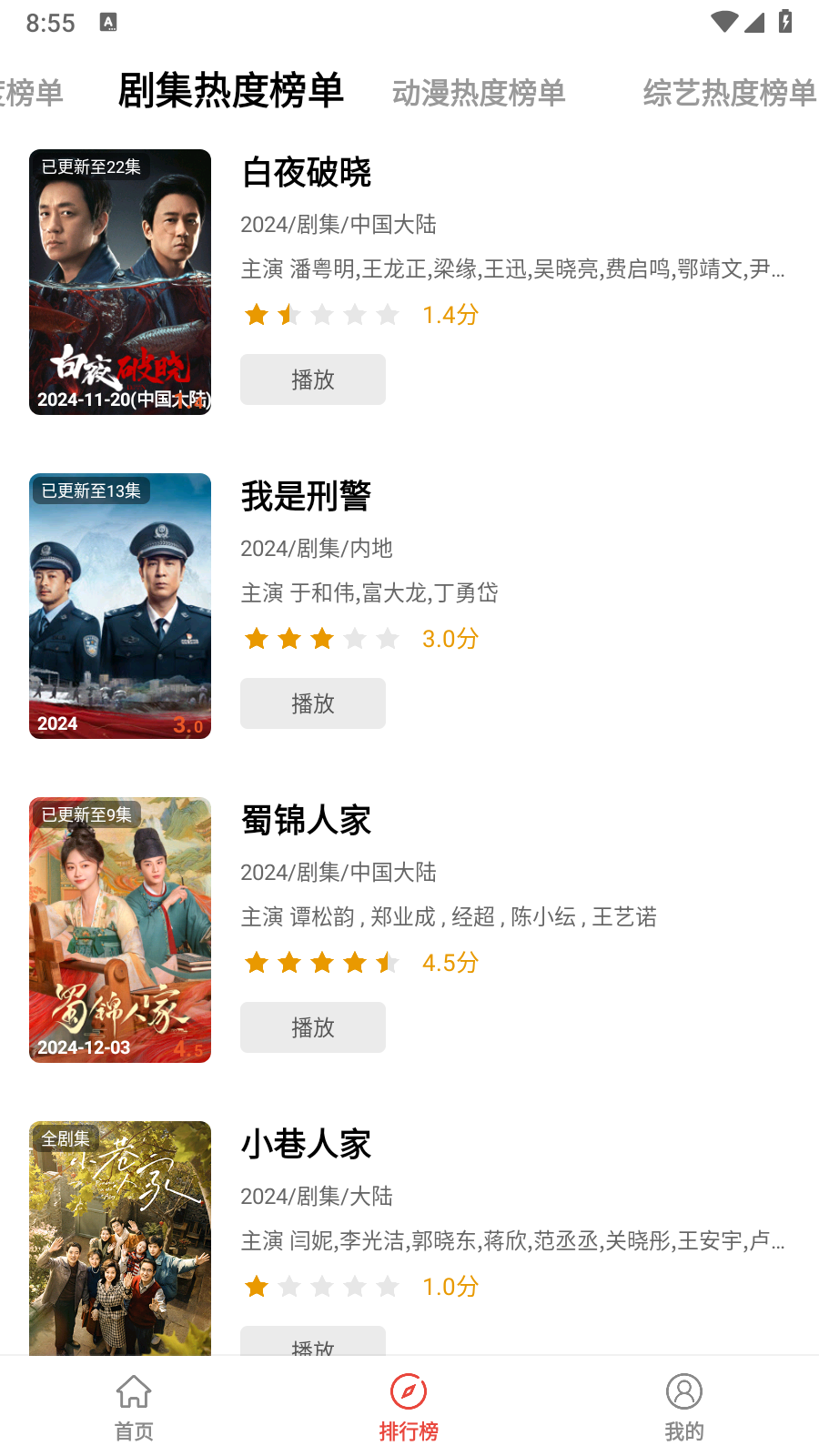Tap the 白夜破晓 poster thumbnail

pyautogui.click(x=119, y=282)
